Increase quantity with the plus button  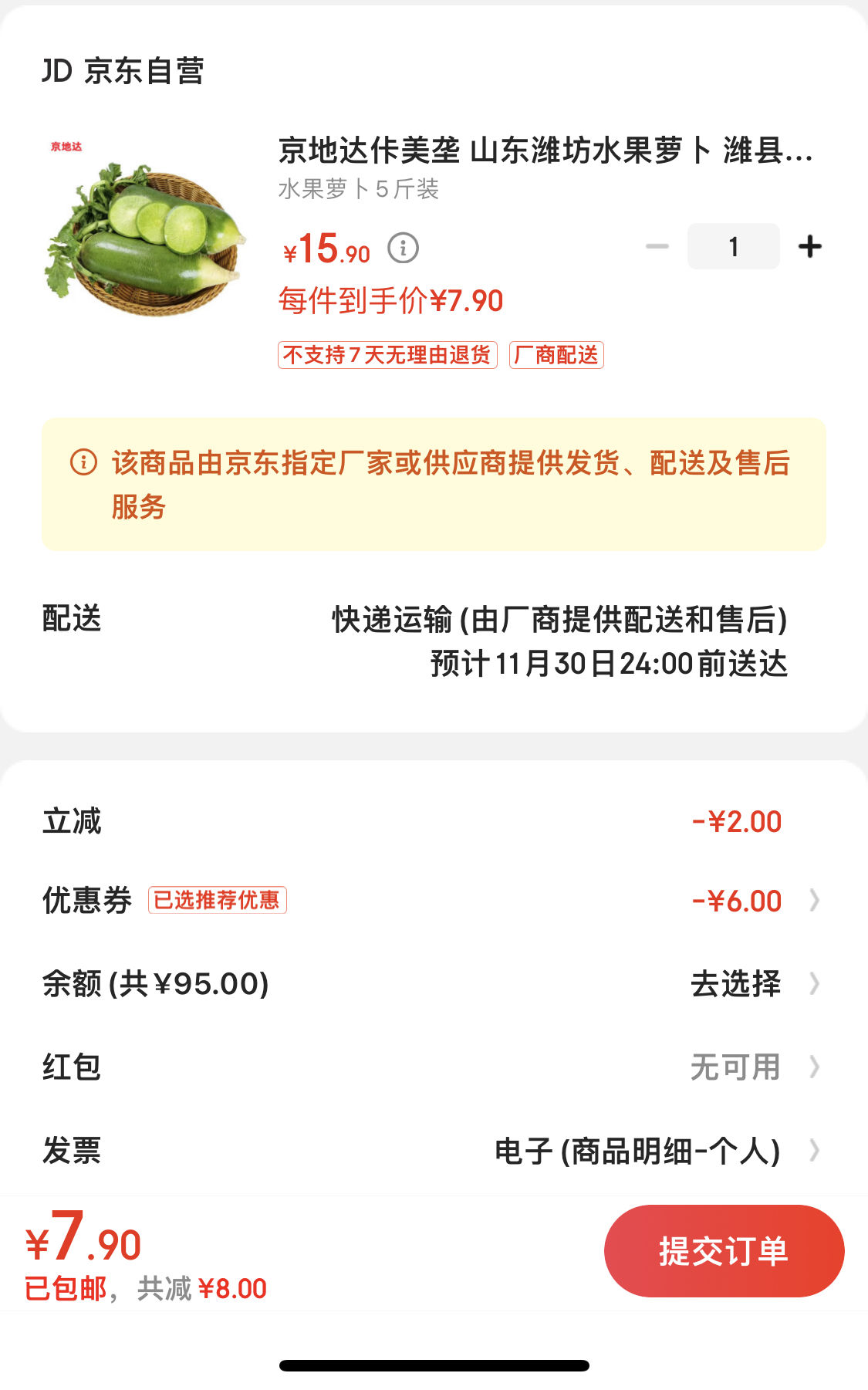coord(809,247)
